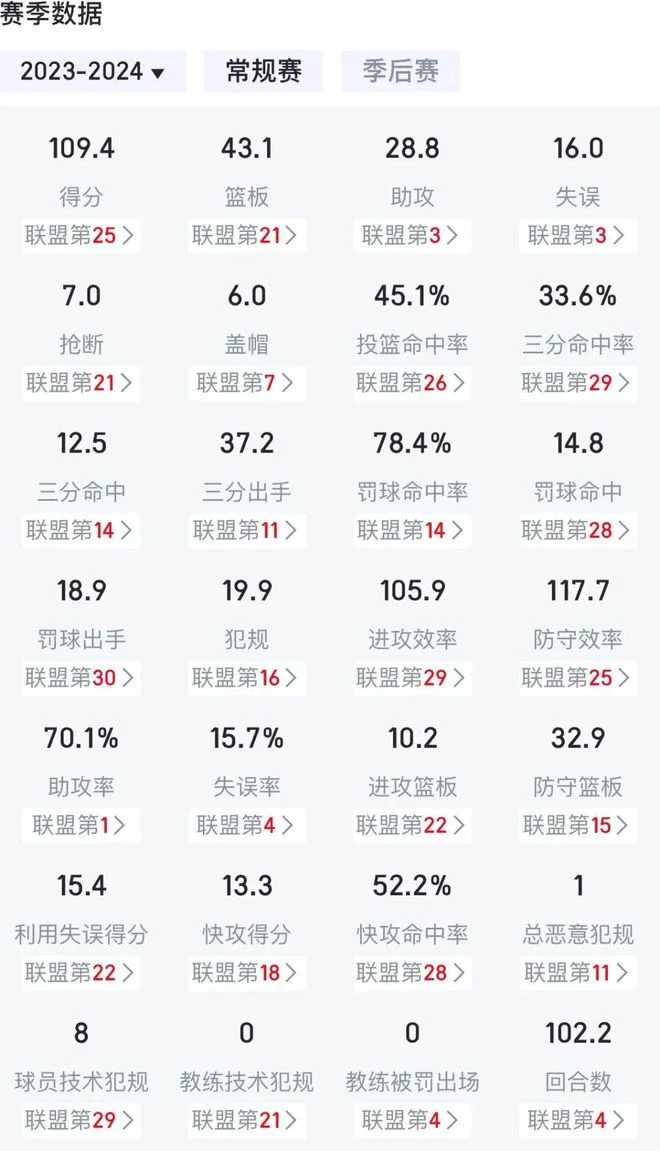Select the 常规赛 tab

(264, 71)
